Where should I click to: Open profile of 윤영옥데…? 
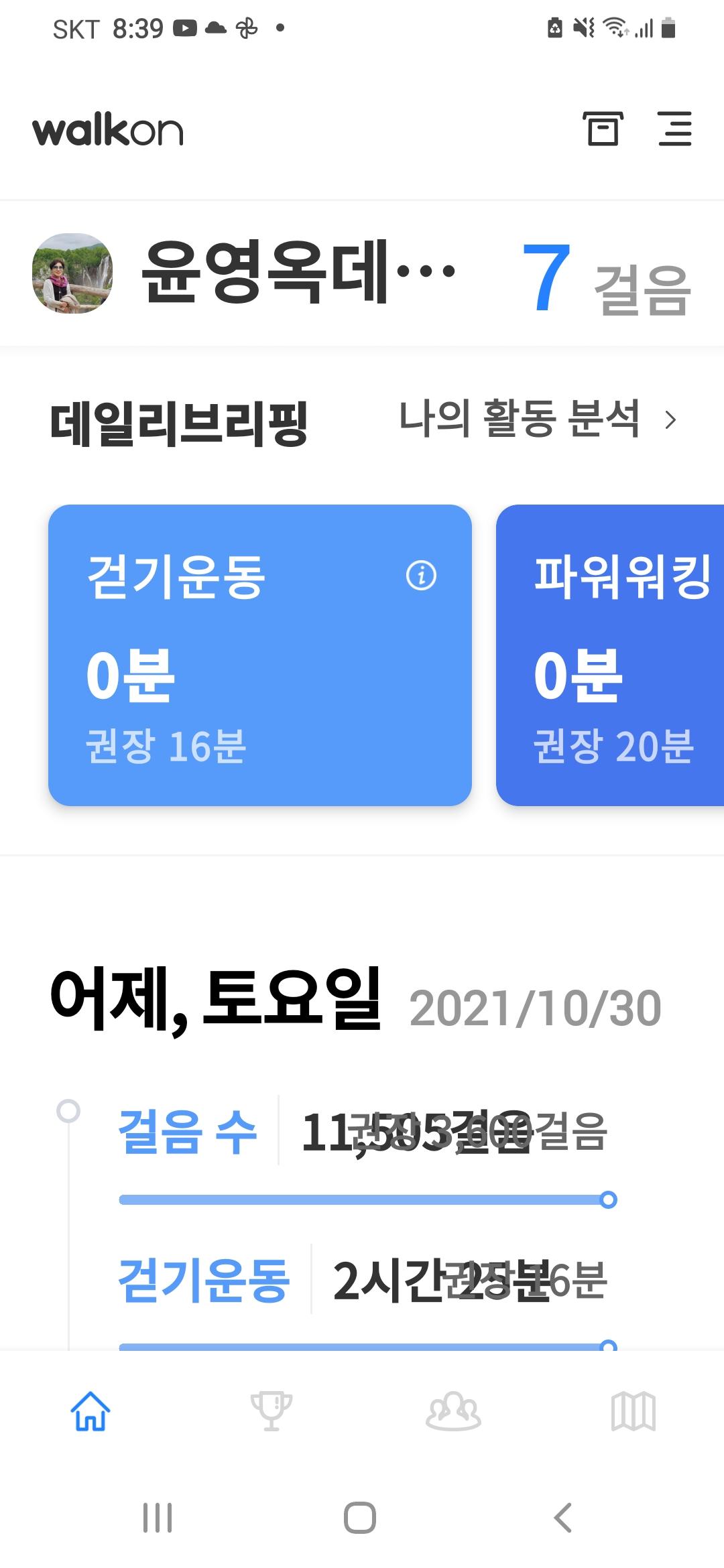pyautogui.click(x=72, y=273)
